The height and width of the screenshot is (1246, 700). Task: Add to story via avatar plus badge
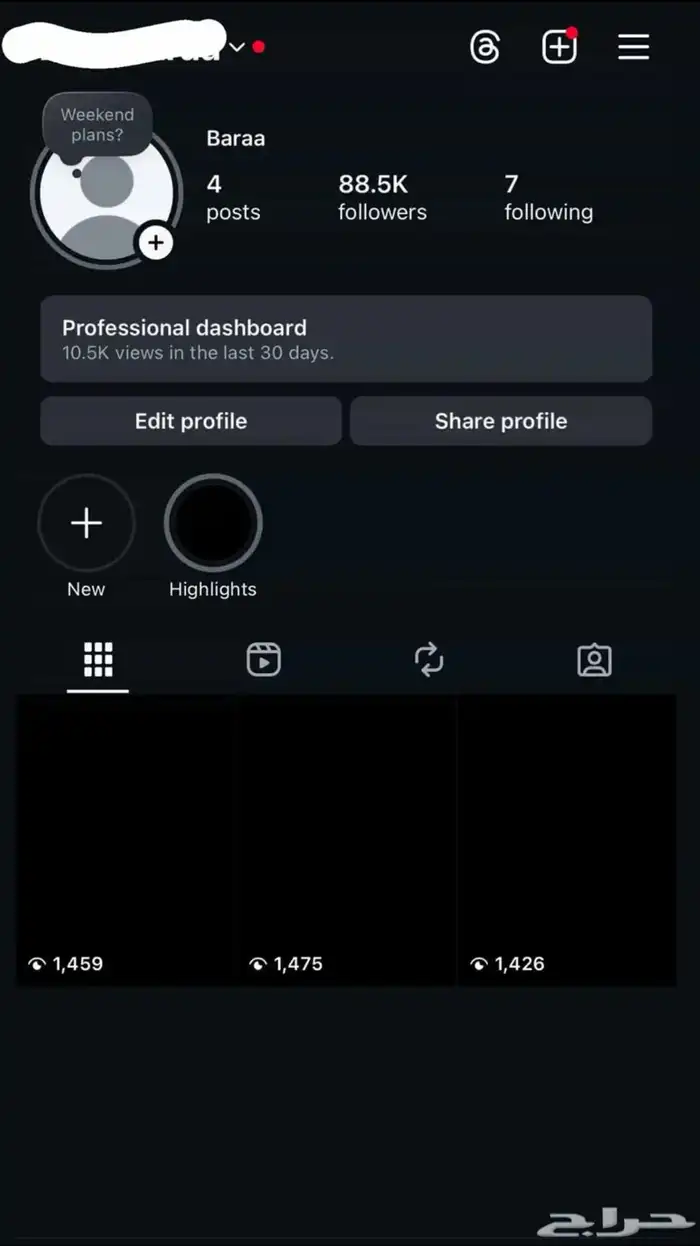(x=155, y=243)
